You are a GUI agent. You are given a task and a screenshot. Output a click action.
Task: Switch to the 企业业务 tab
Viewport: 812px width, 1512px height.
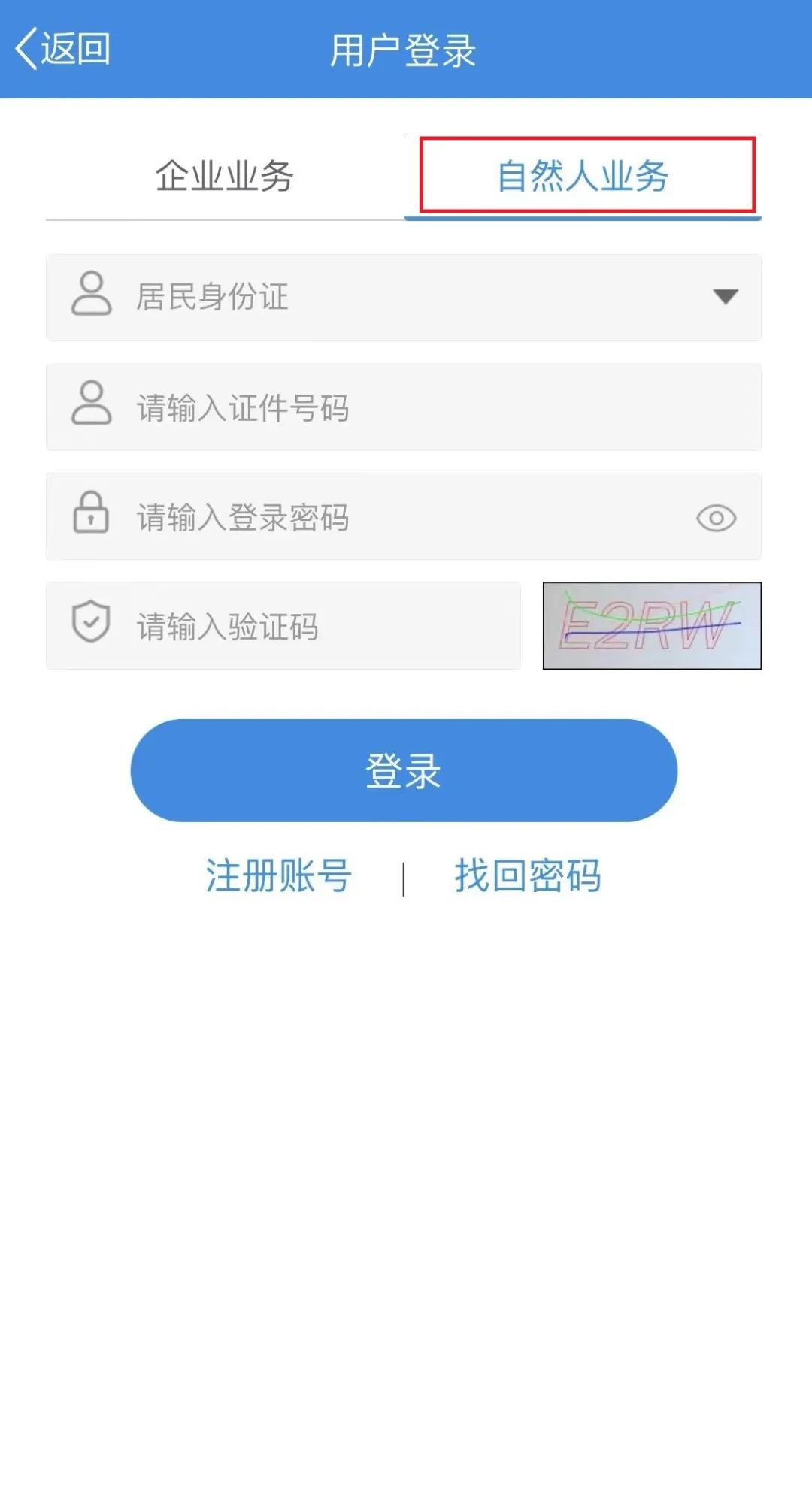tap(226, 175)
